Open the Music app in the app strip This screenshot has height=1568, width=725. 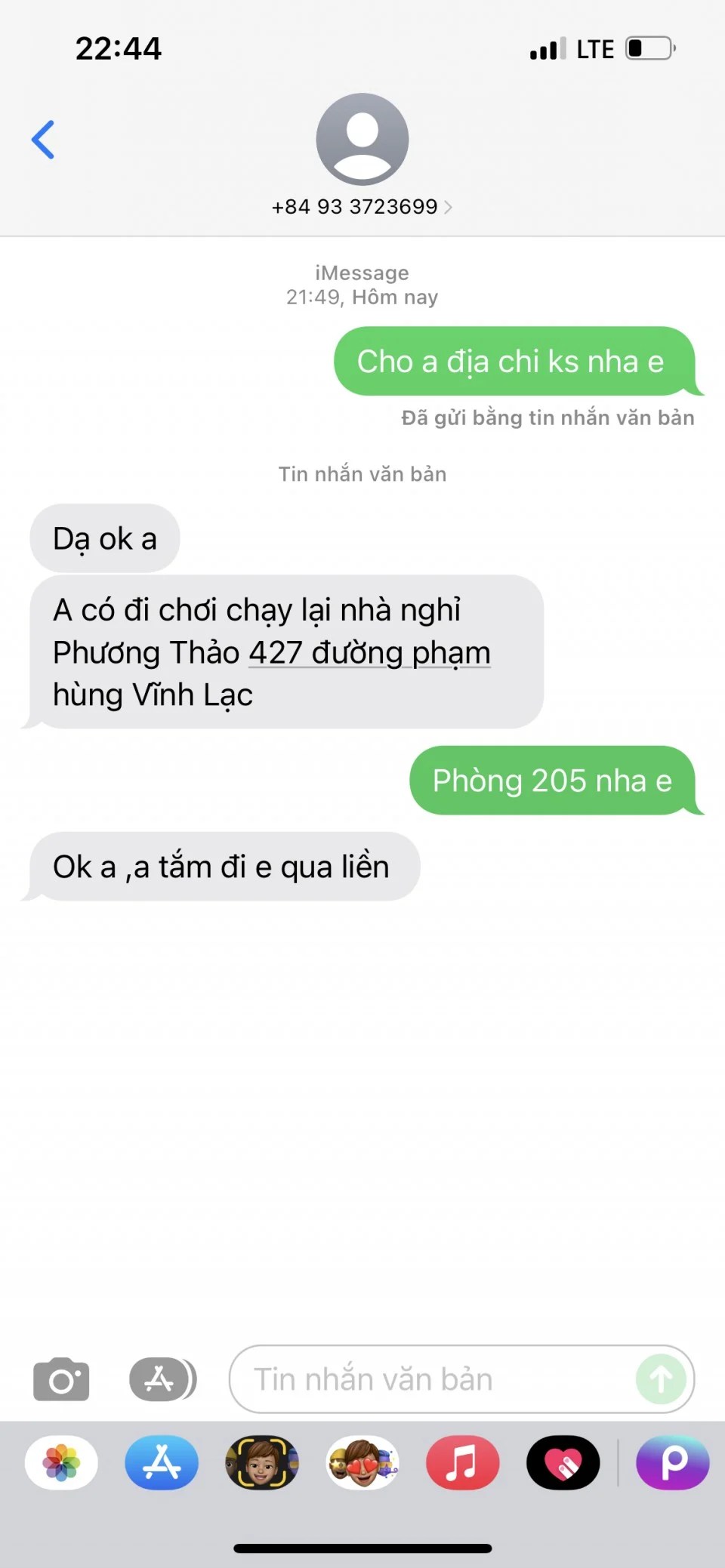(x=462, y=1462)
